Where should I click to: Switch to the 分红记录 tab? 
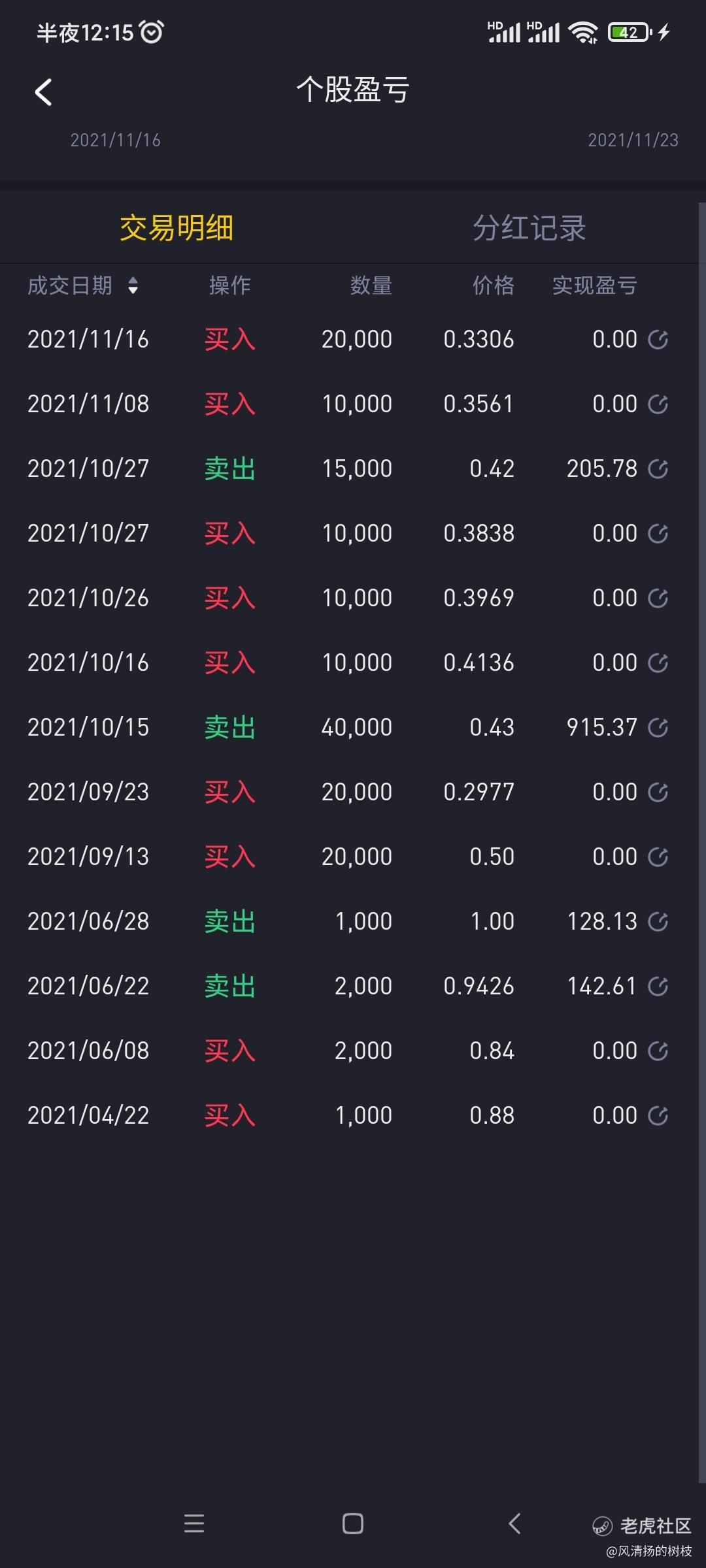[x=529, y=228]
